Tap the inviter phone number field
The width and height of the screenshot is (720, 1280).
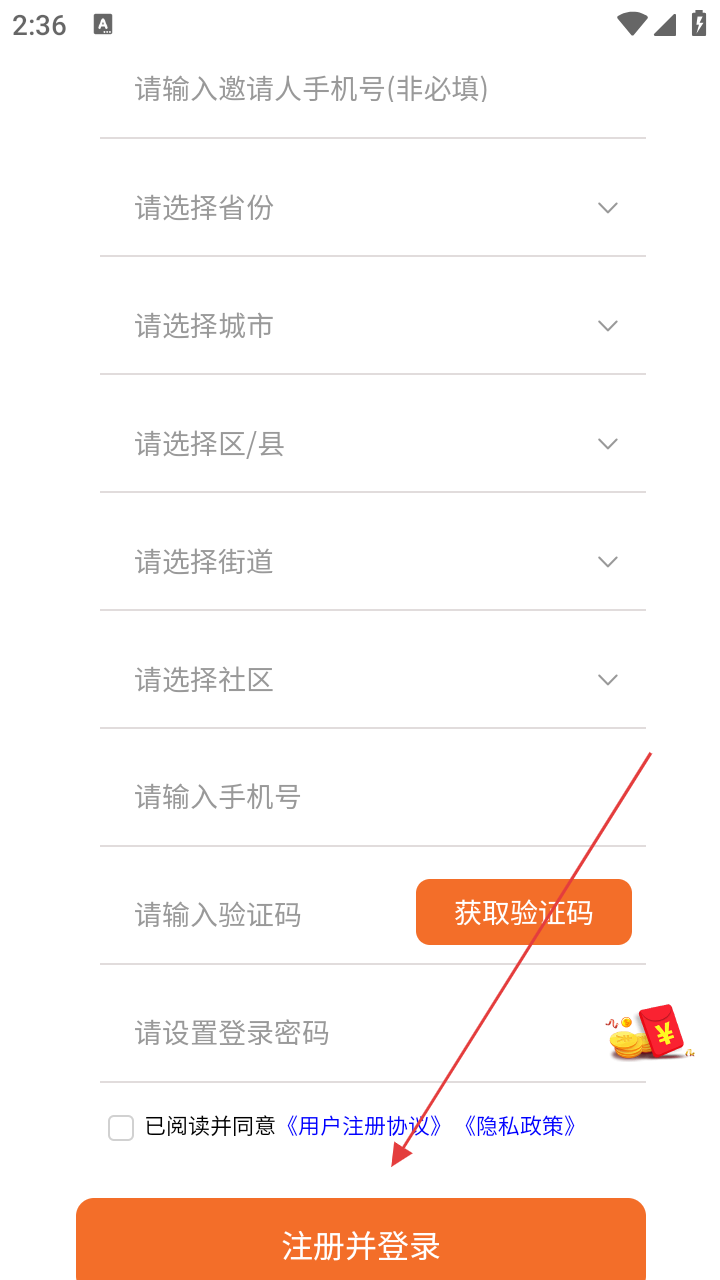tap(372, 90)
